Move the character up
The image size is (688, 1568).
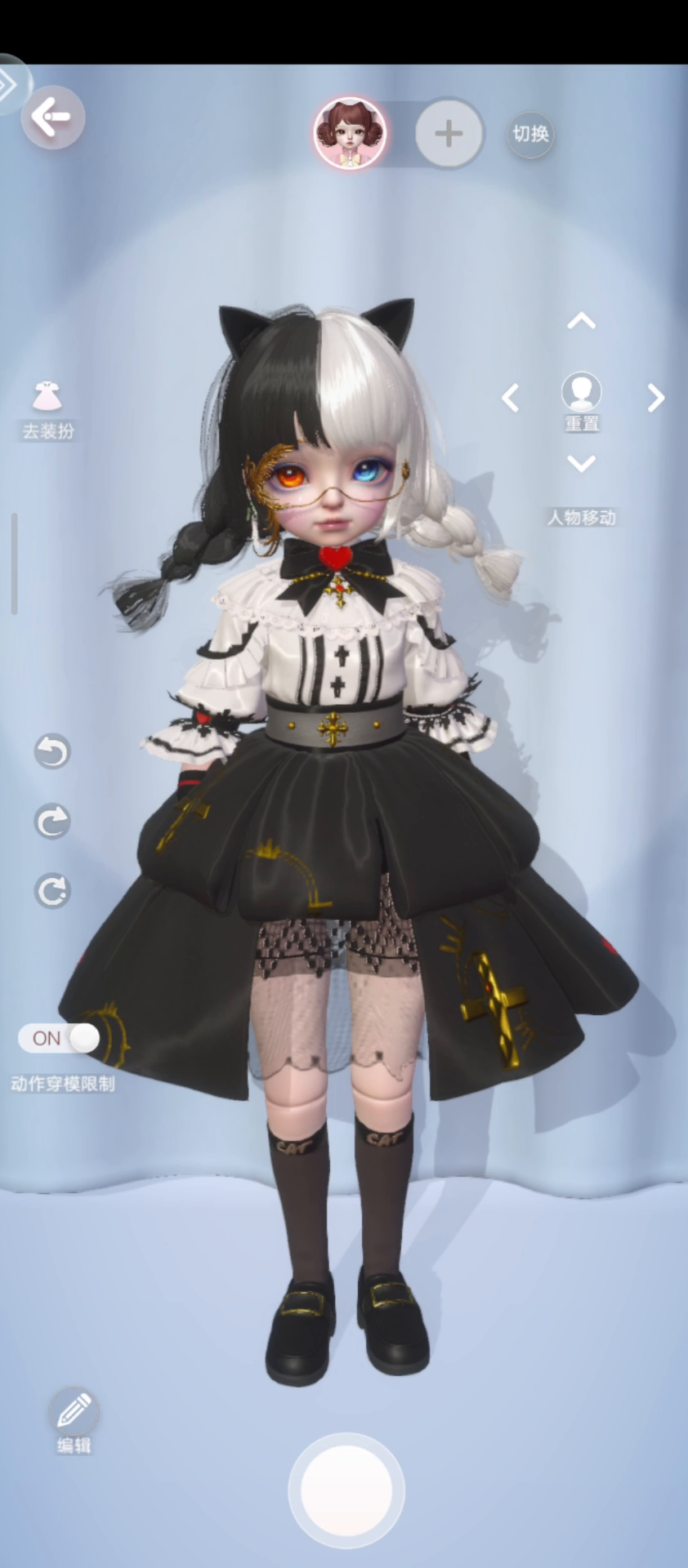point(581,321)
